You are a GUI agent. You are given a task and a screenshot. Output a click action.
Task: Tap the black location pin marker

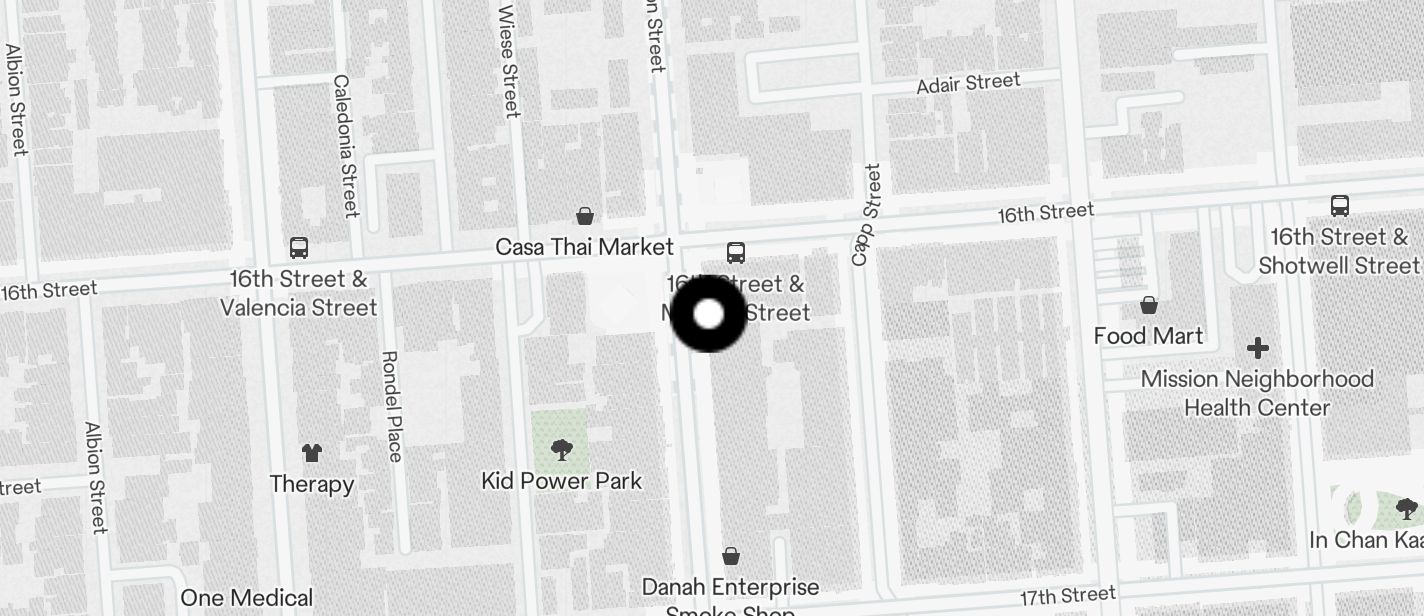point(708,314)
